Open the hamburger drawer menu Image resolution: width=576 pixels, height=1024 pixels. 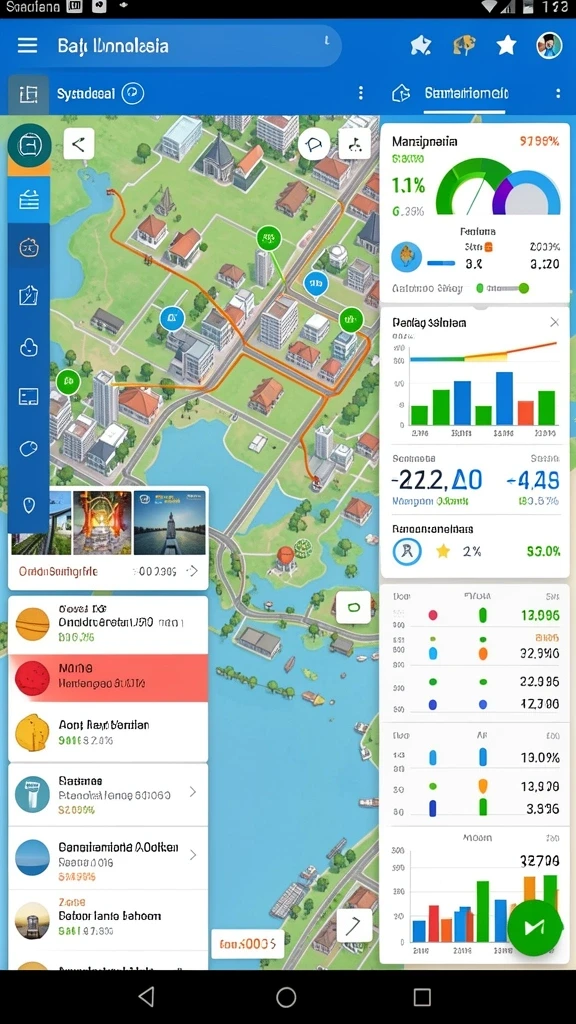(27, 45)
